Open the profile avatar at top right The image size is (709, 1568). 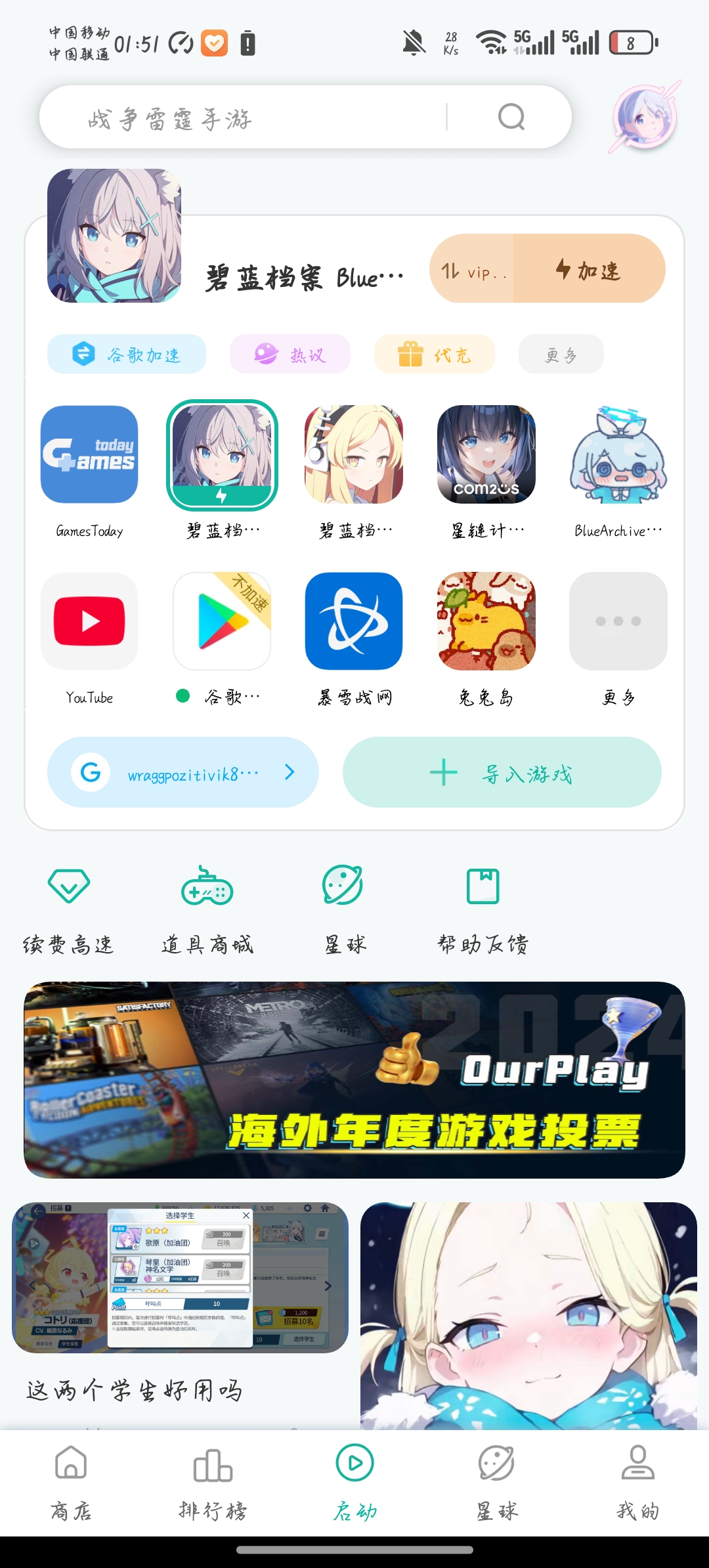pos(645,118)
